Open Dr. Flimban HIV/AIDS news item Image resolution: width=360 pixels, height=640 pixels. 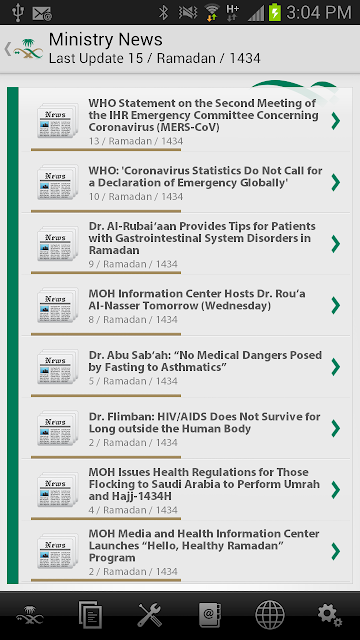tap(186, 428)
